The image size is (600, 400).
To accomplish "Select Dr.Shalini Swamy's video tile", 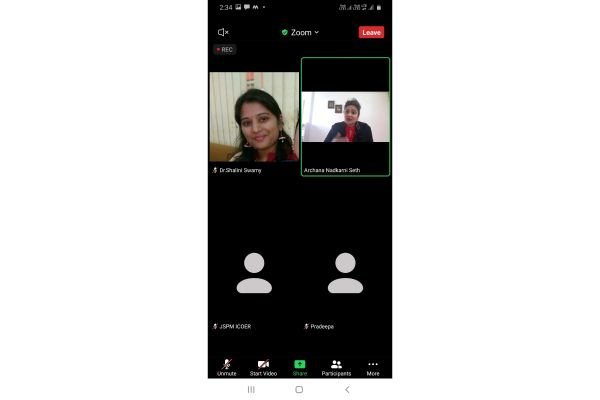I will 254,117.
